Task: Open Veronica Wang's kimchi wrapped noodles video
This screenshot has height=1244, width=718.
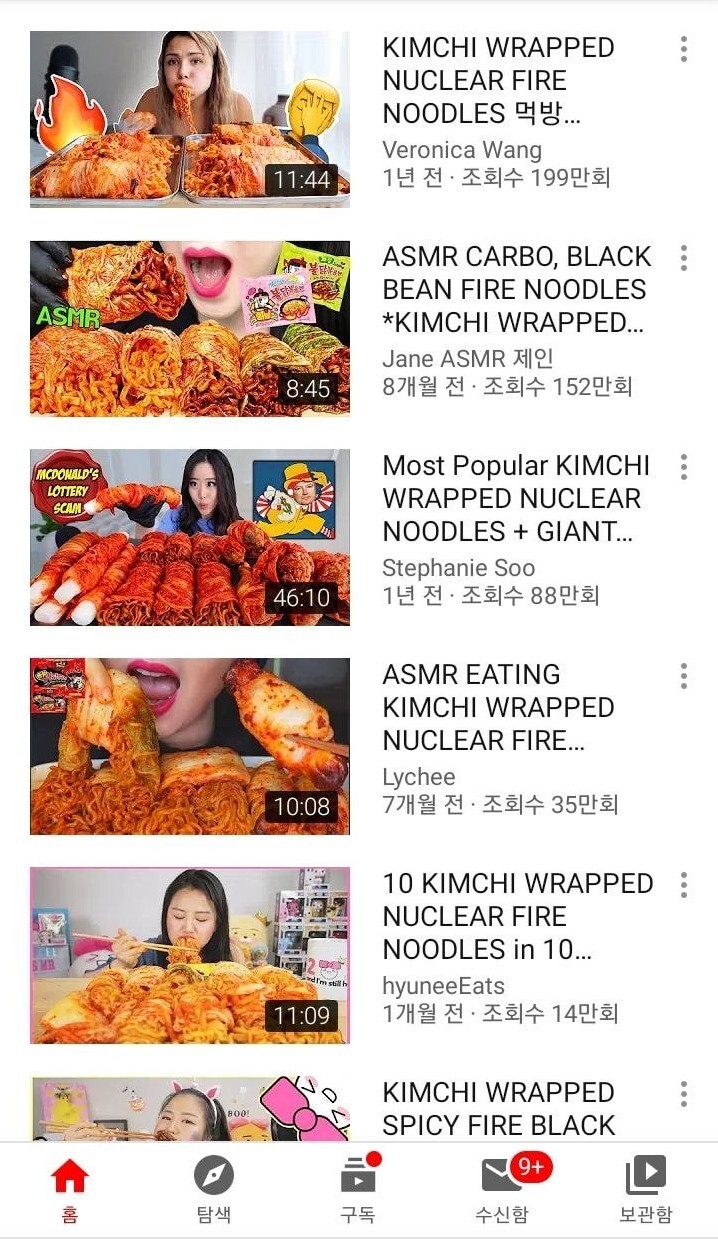Action: pyautogui.click(x=190, y=119)
